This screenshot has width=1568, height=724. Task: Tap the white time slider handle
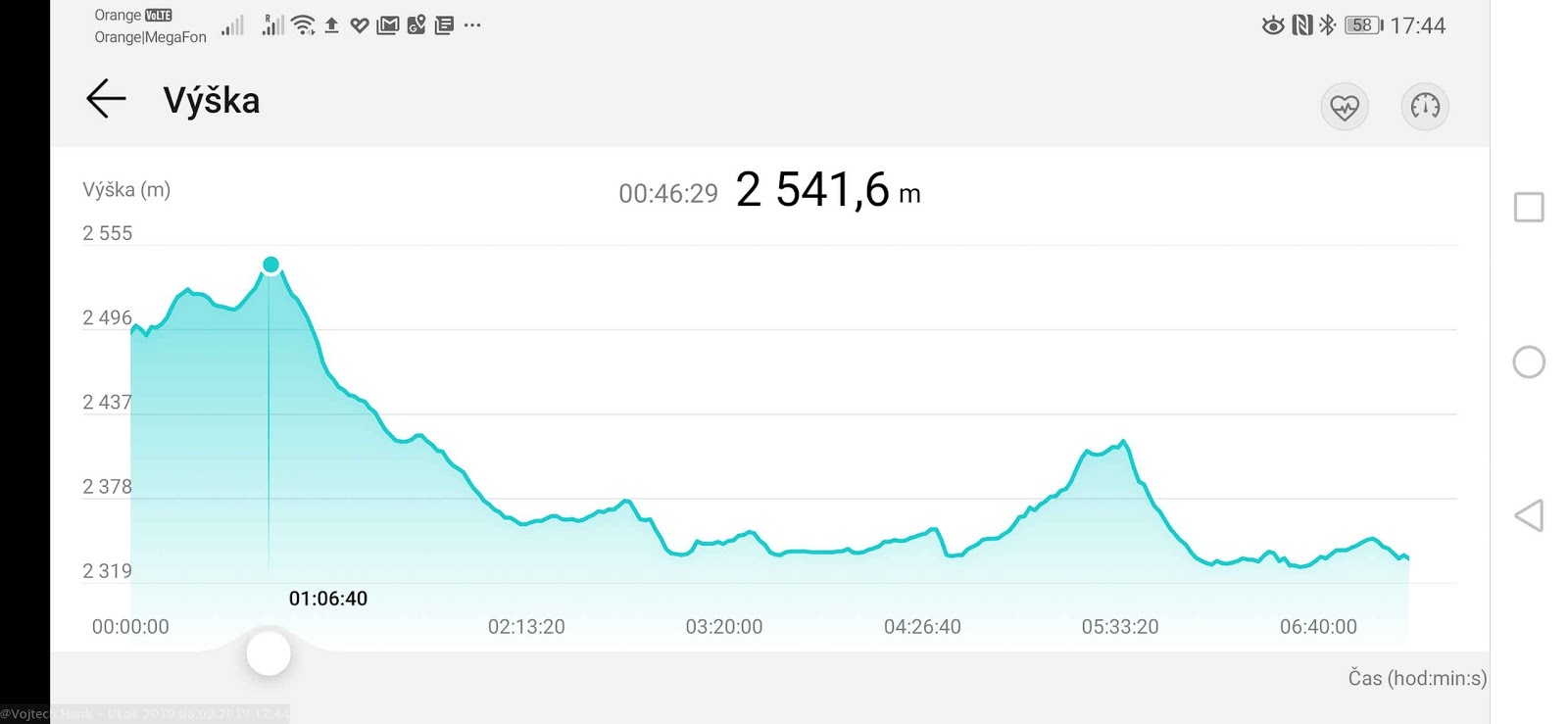[x=269, y=653]
